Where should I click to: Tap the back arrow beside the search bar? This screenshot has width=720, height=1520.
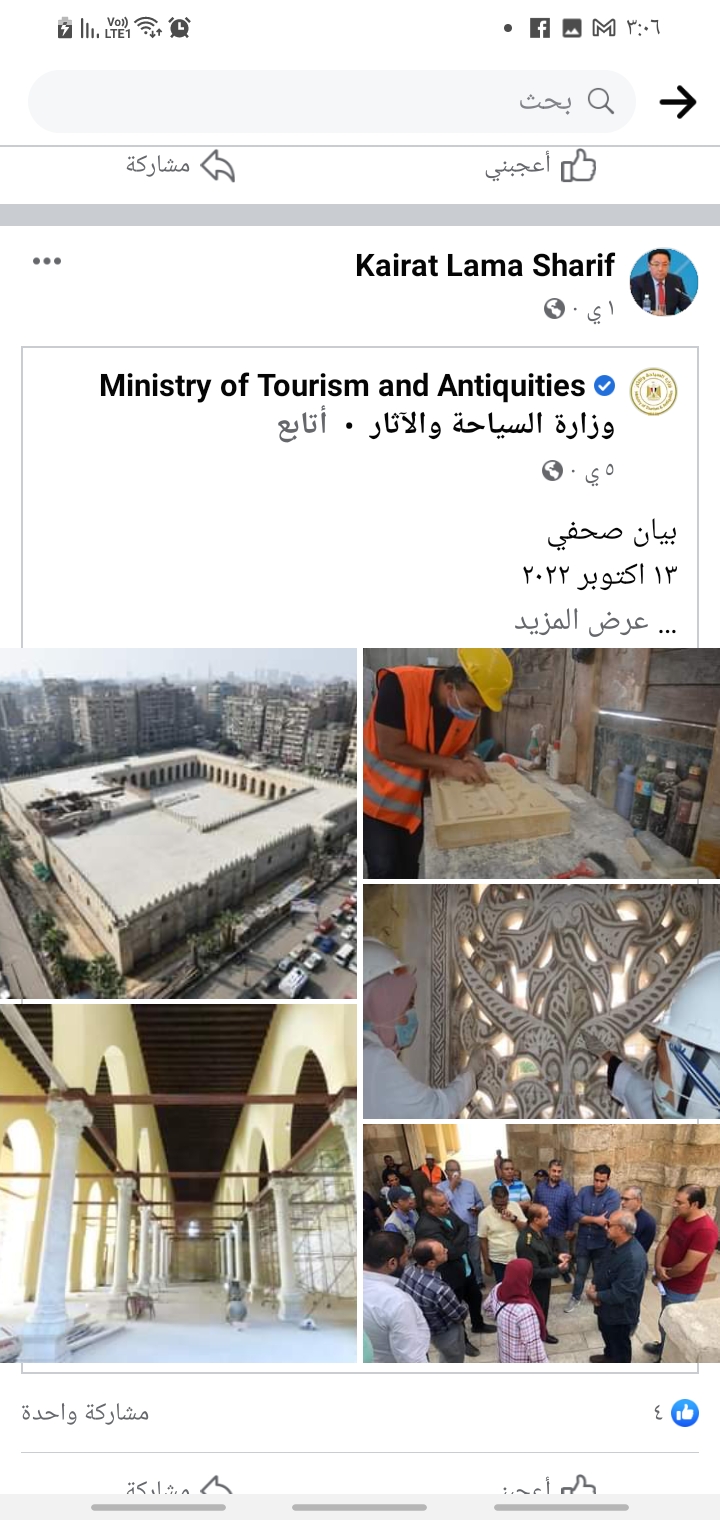[x=678, y=101]
